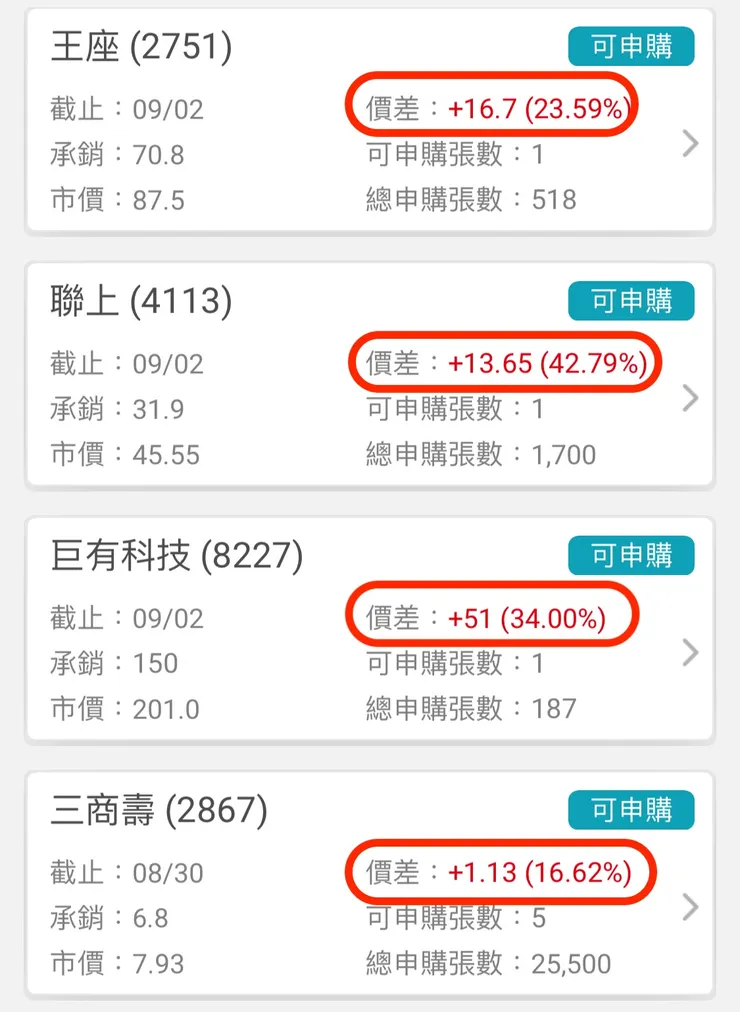
Task: Tap the 可申購 button for 王座 (2751)
Action: tap(629, 46)
